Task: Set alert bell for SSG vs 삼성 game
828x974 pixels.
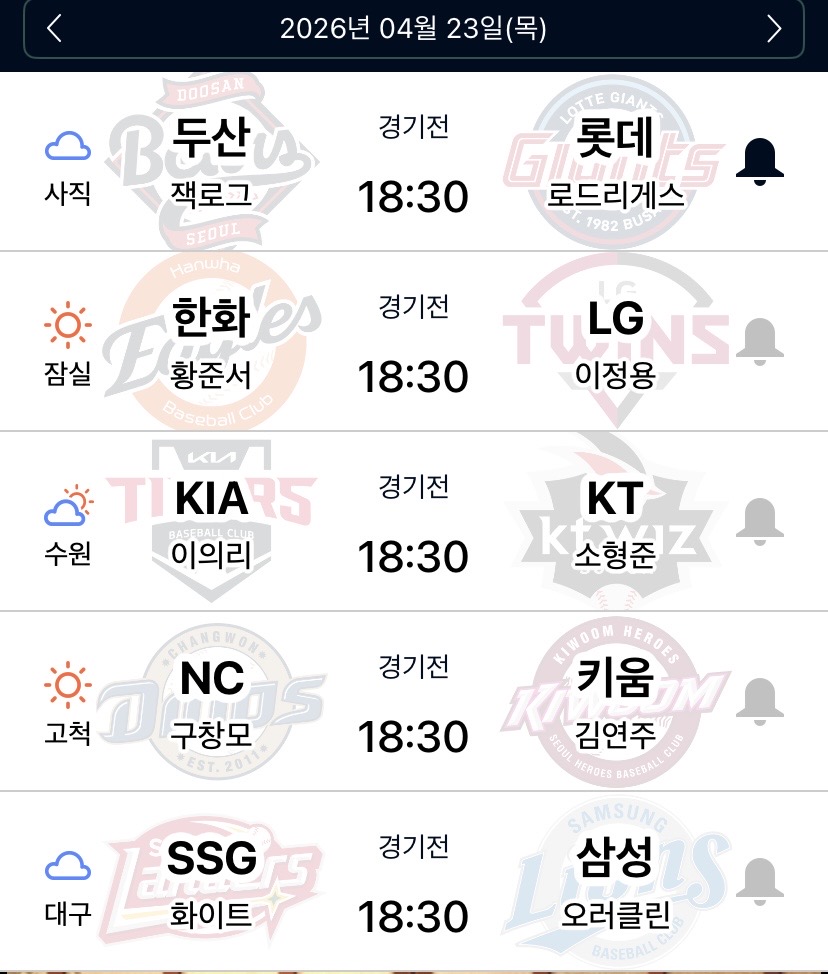Action: (x=759, y=880)
